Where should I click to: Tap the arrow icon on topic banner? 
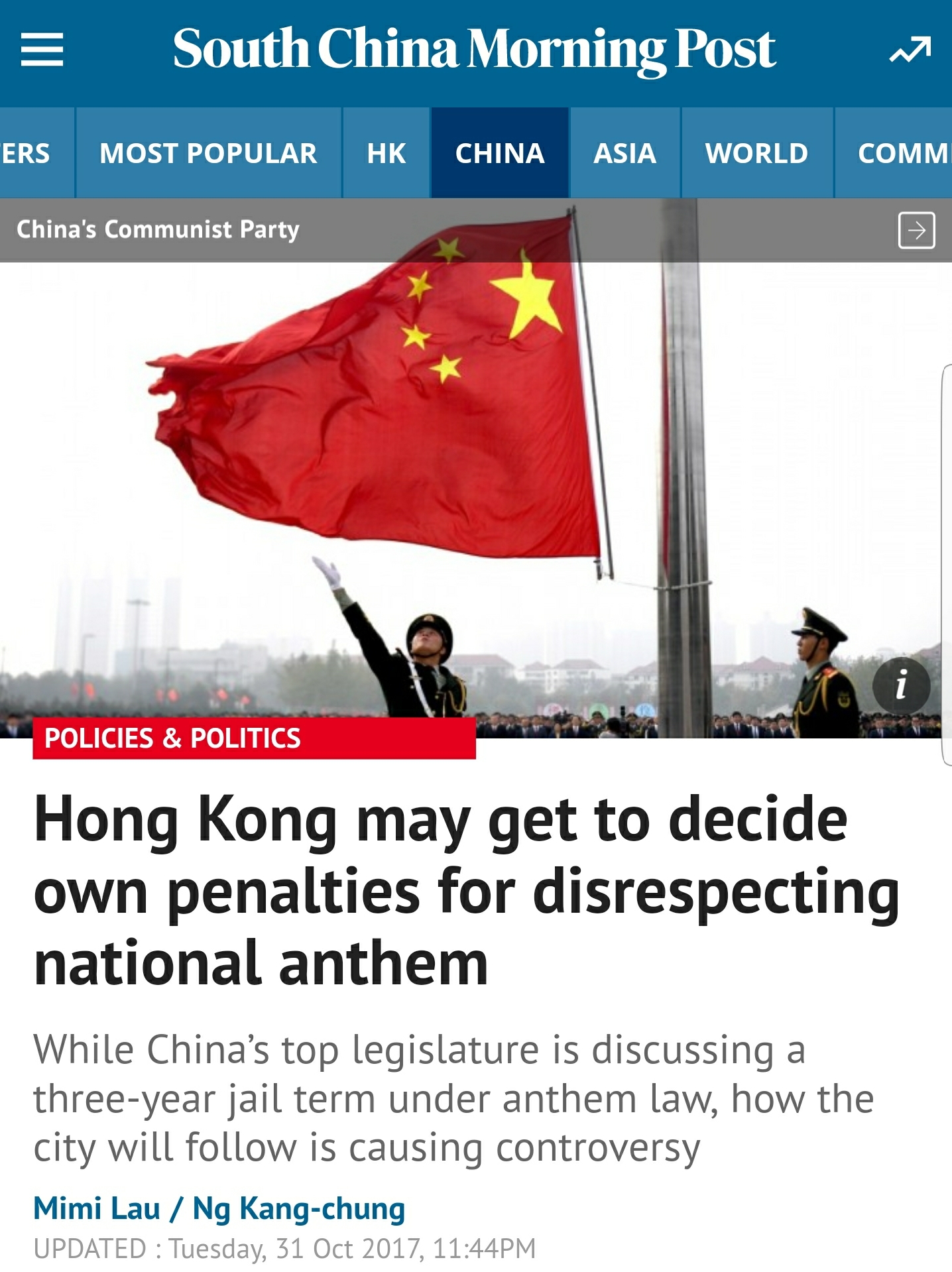click(x=916, y=230)
